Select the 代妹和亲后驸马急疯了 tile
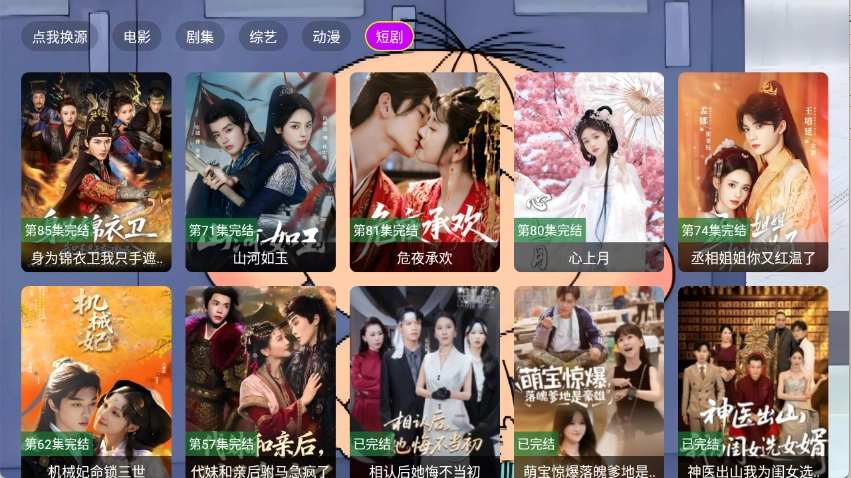 260,380
